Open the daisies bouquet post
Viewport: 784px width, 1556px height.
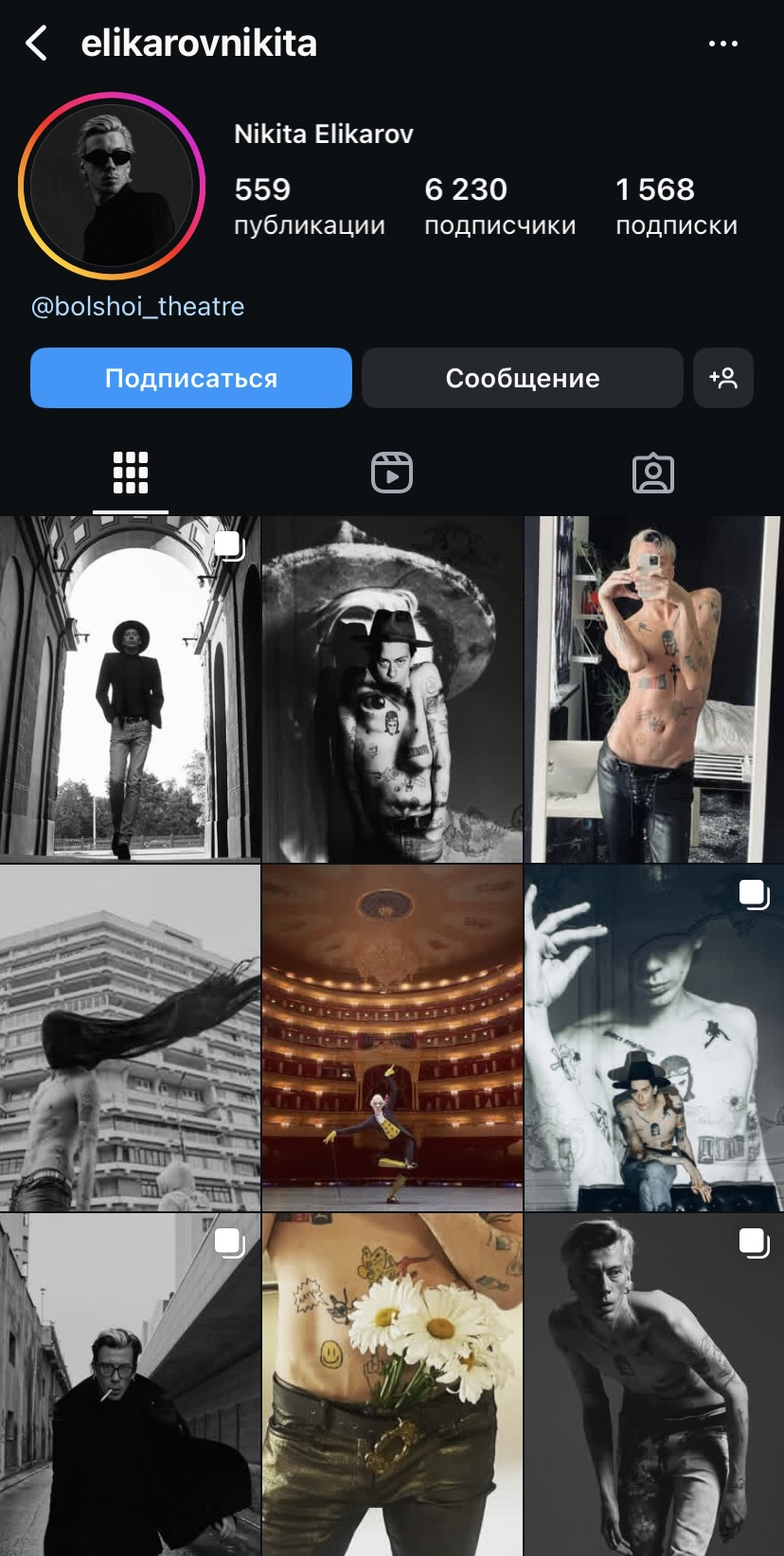(392, 1385)
